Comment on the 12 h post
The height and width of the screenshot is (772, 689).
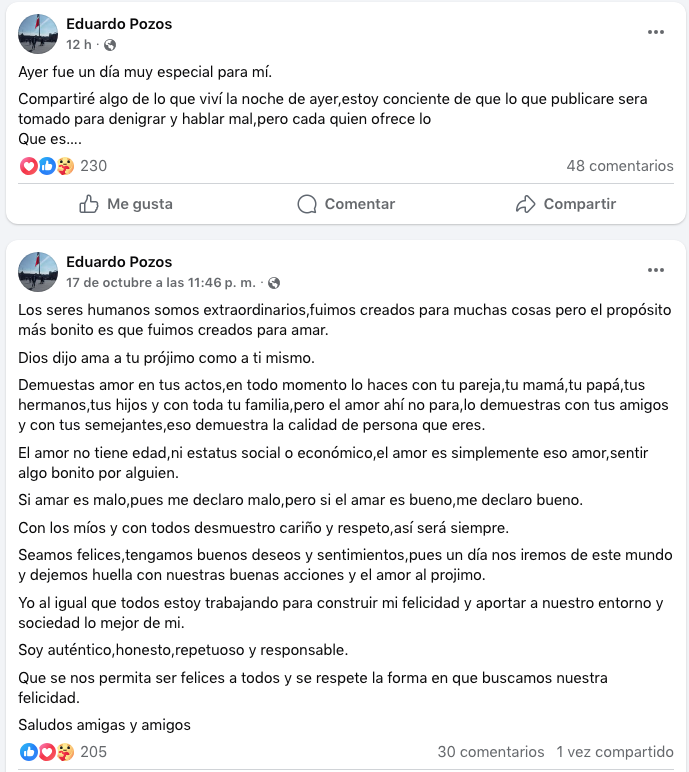coord(346,204)
